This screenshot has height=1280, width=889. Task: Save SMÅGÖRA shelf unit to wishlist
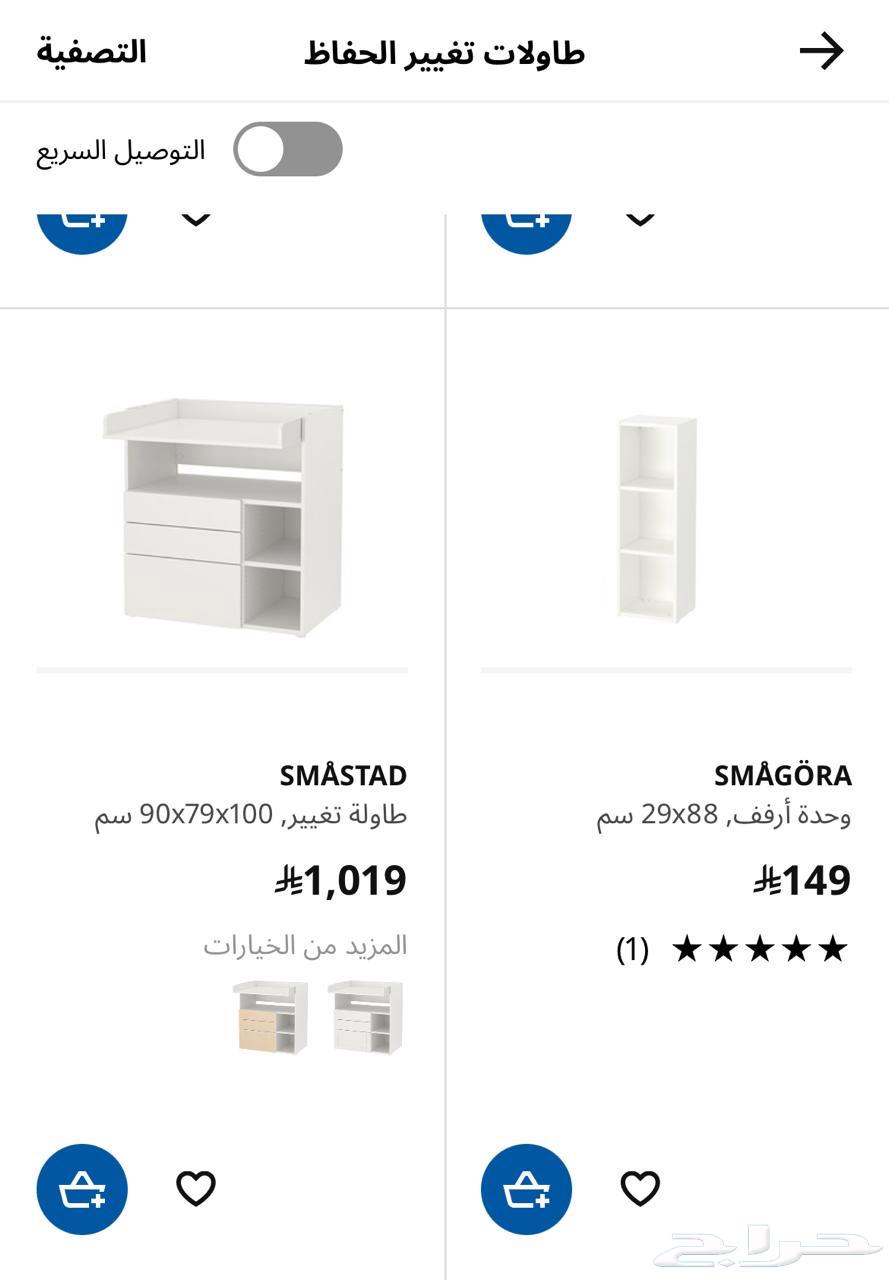point(640,1188)
